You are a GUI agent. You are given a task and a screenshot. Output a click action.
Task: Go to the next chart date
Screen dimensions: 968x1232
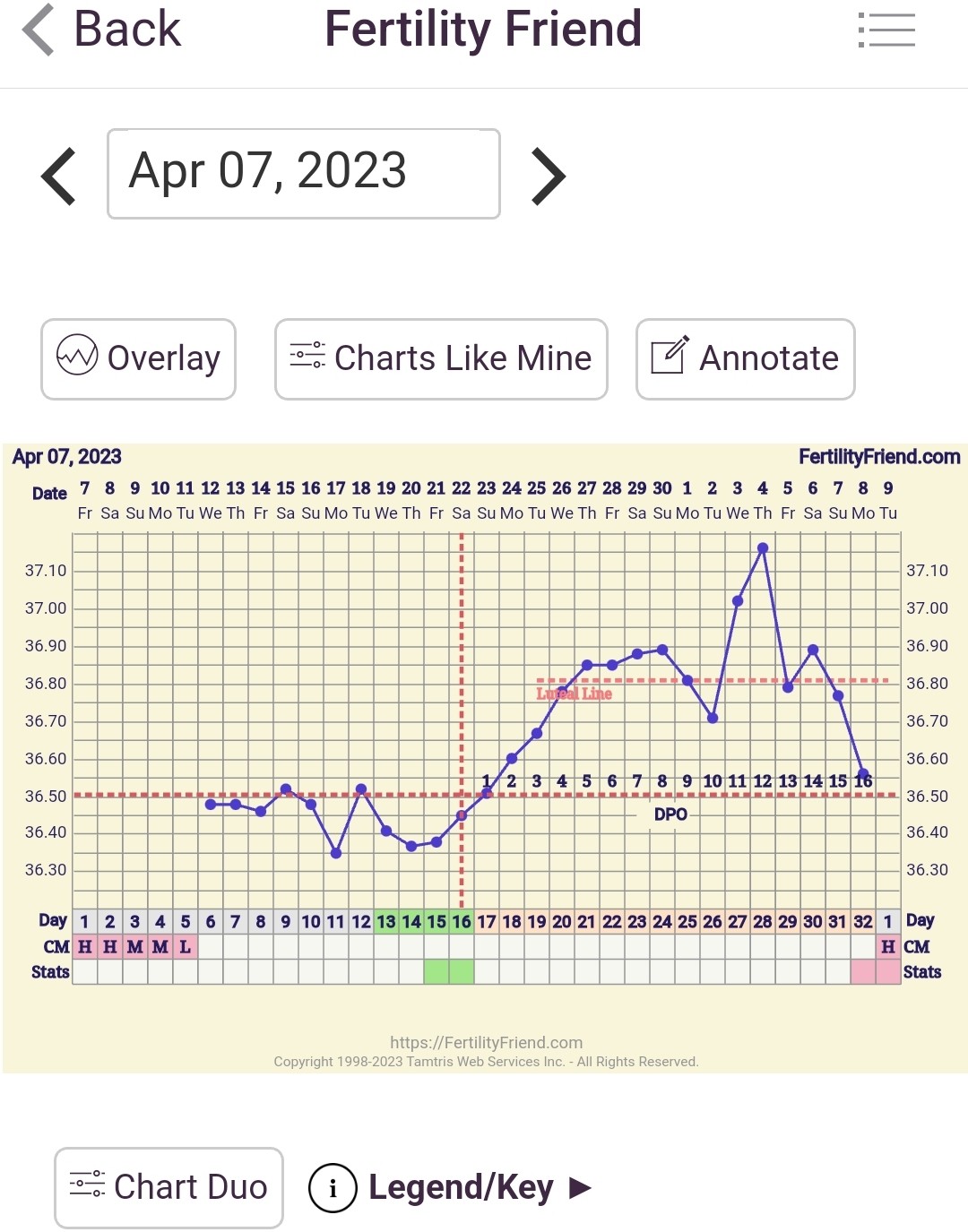click(549, 177)
